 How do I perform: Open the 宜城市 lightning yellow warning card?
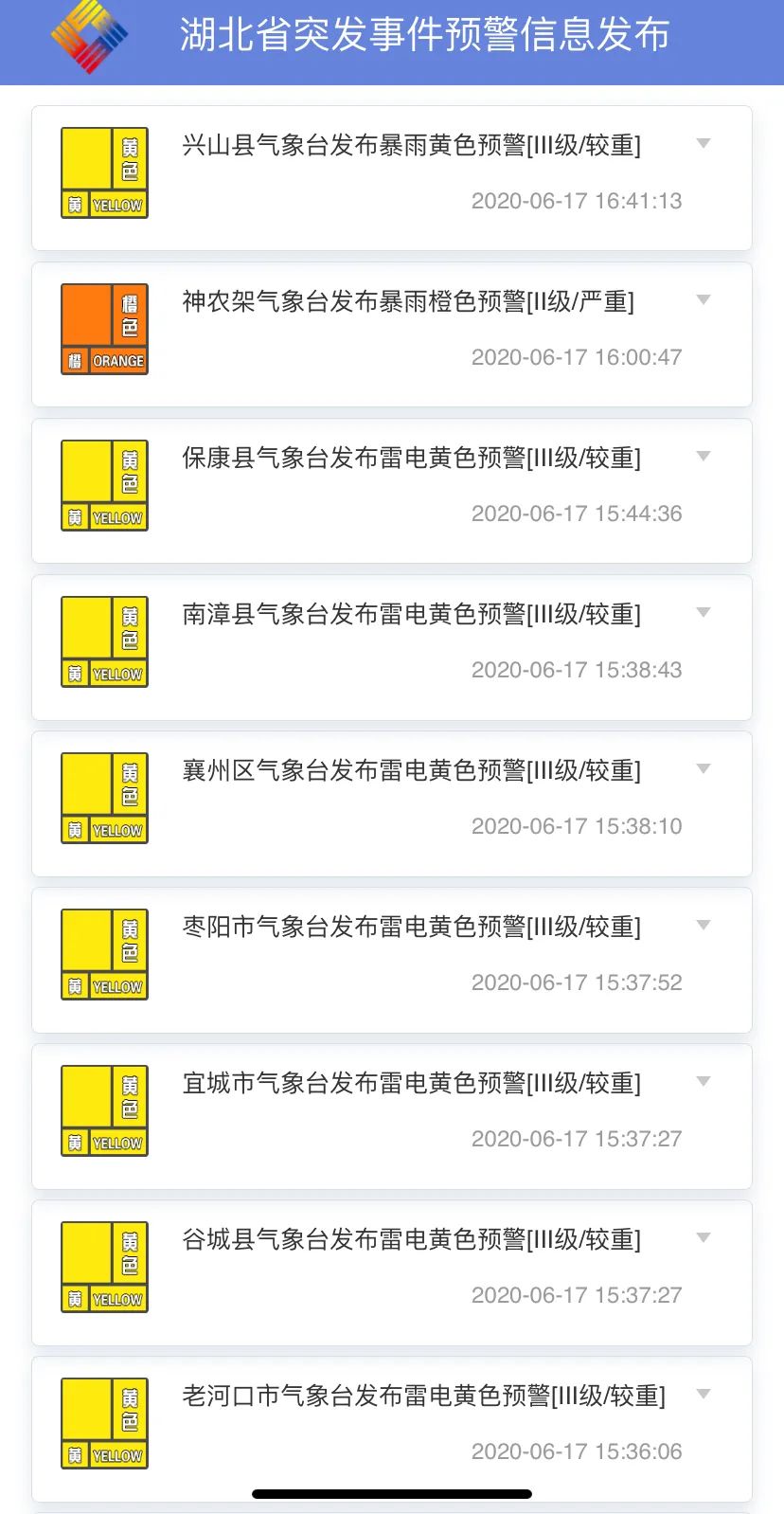(392, 1117)
